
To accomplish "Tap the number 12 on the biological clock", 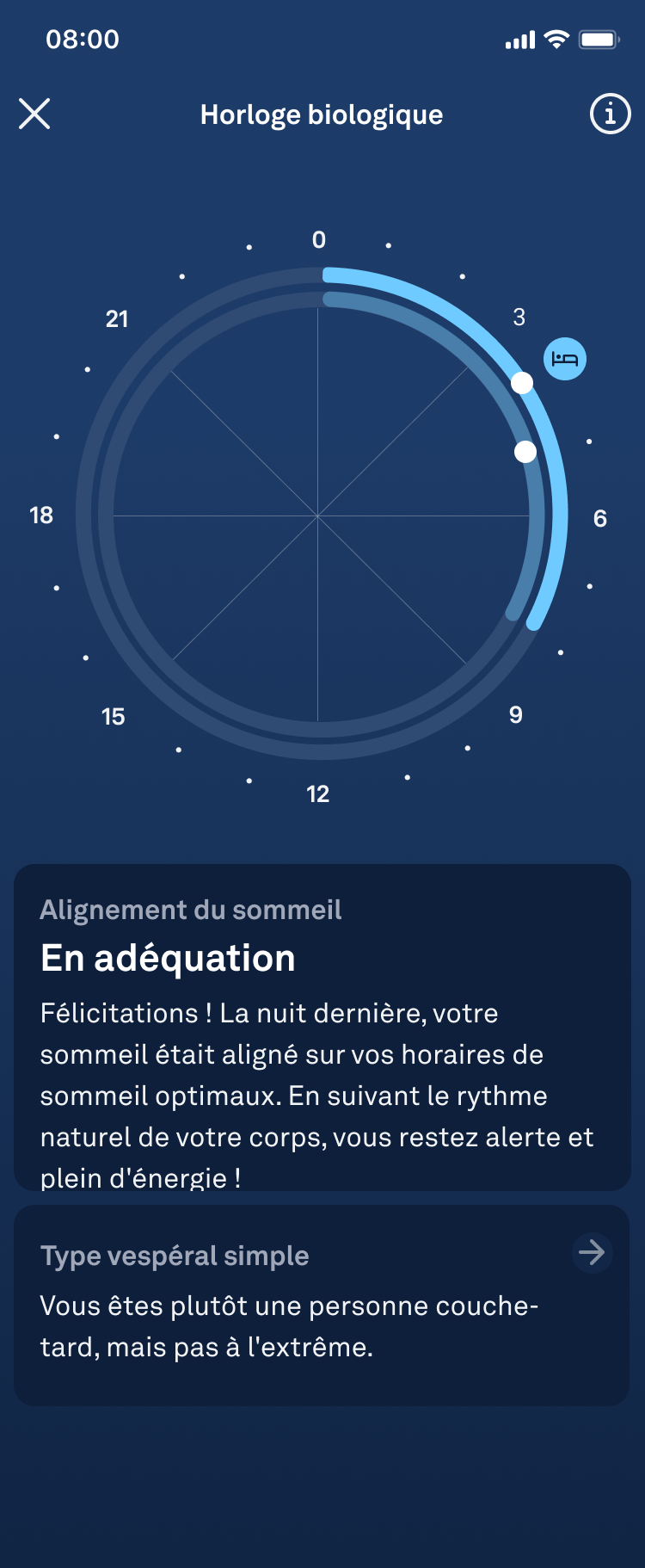I will [x=319, y=792].
